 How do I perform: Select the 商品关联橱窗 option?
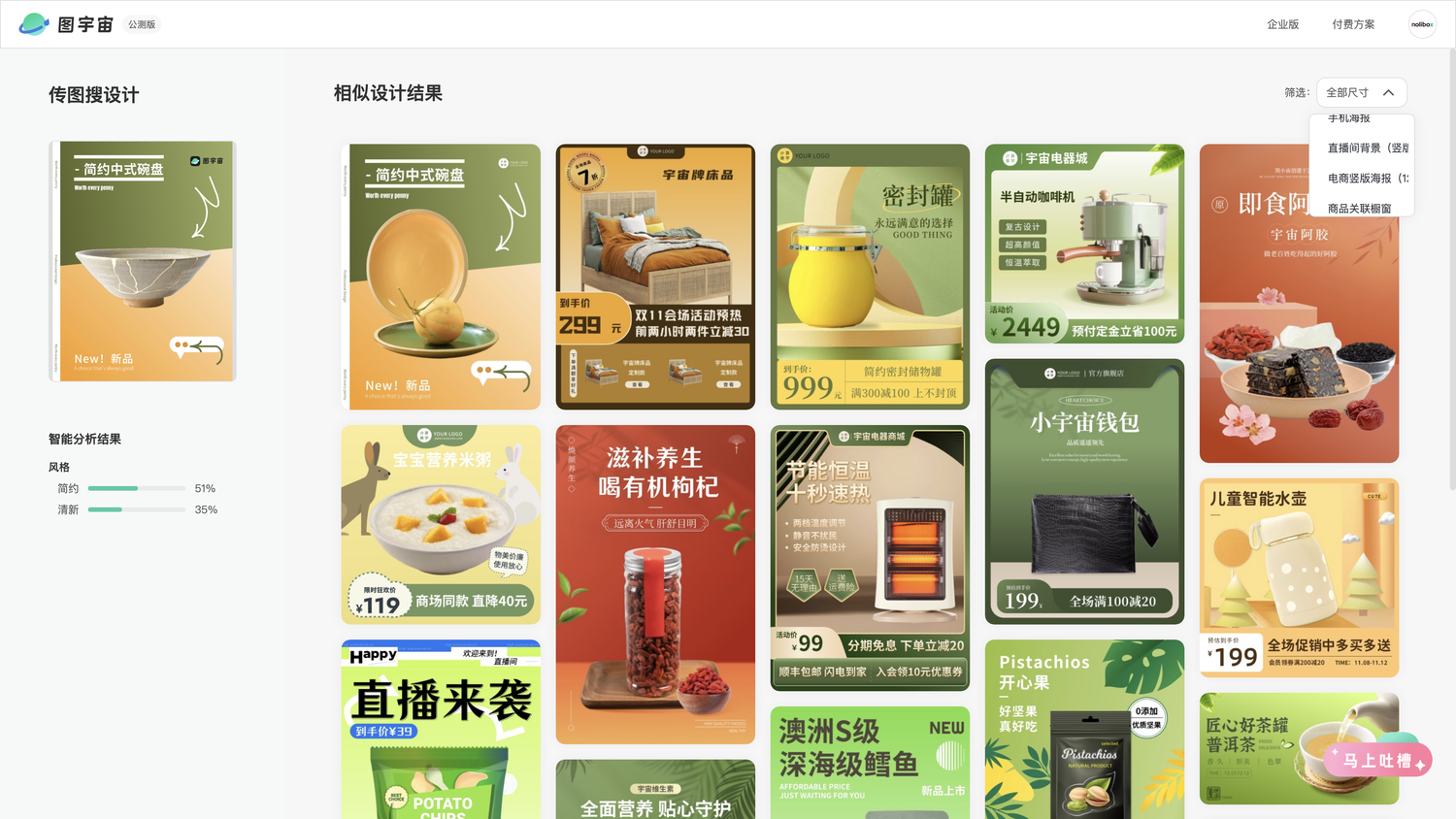click(x=1359, y=209)
